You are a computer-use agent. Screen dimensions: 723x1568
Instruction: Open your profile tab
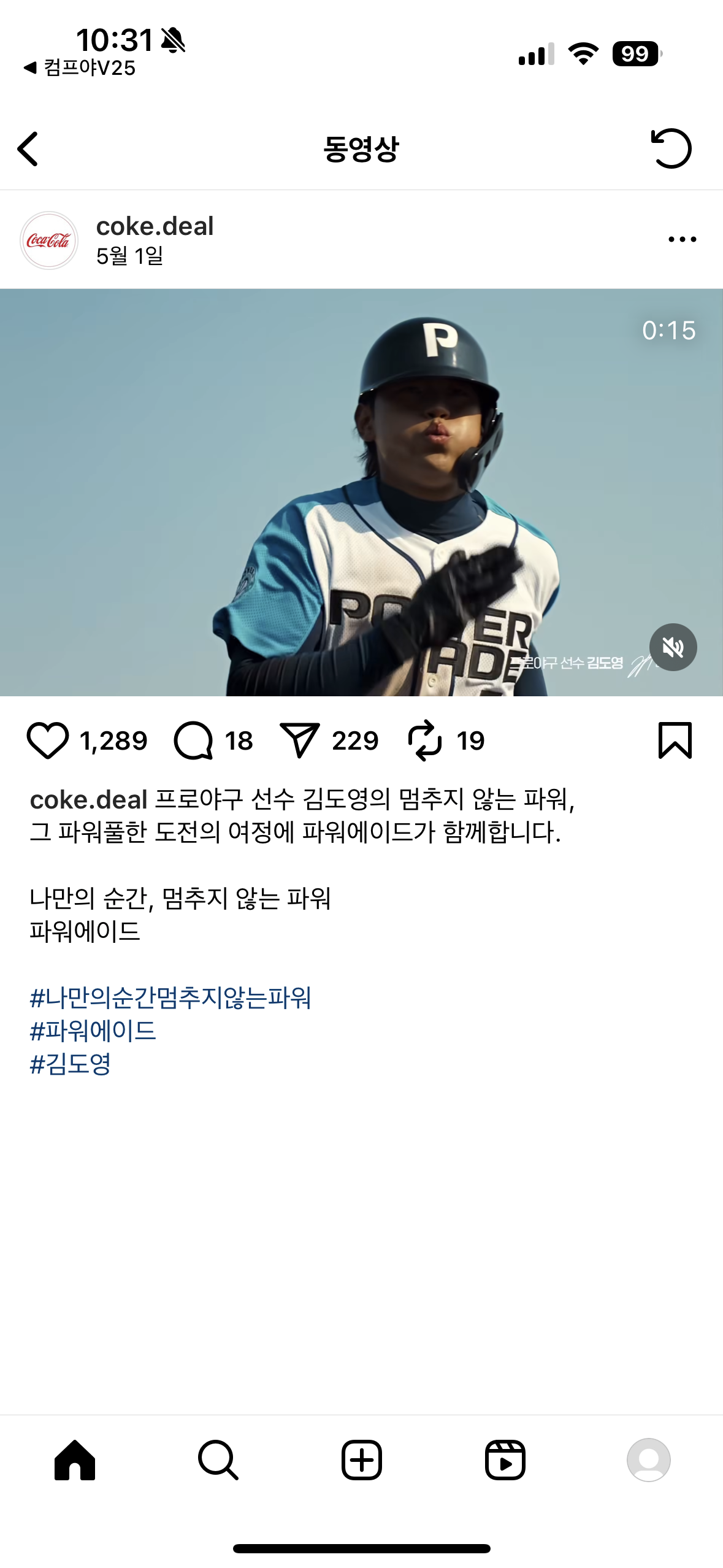coord(648,1460)
